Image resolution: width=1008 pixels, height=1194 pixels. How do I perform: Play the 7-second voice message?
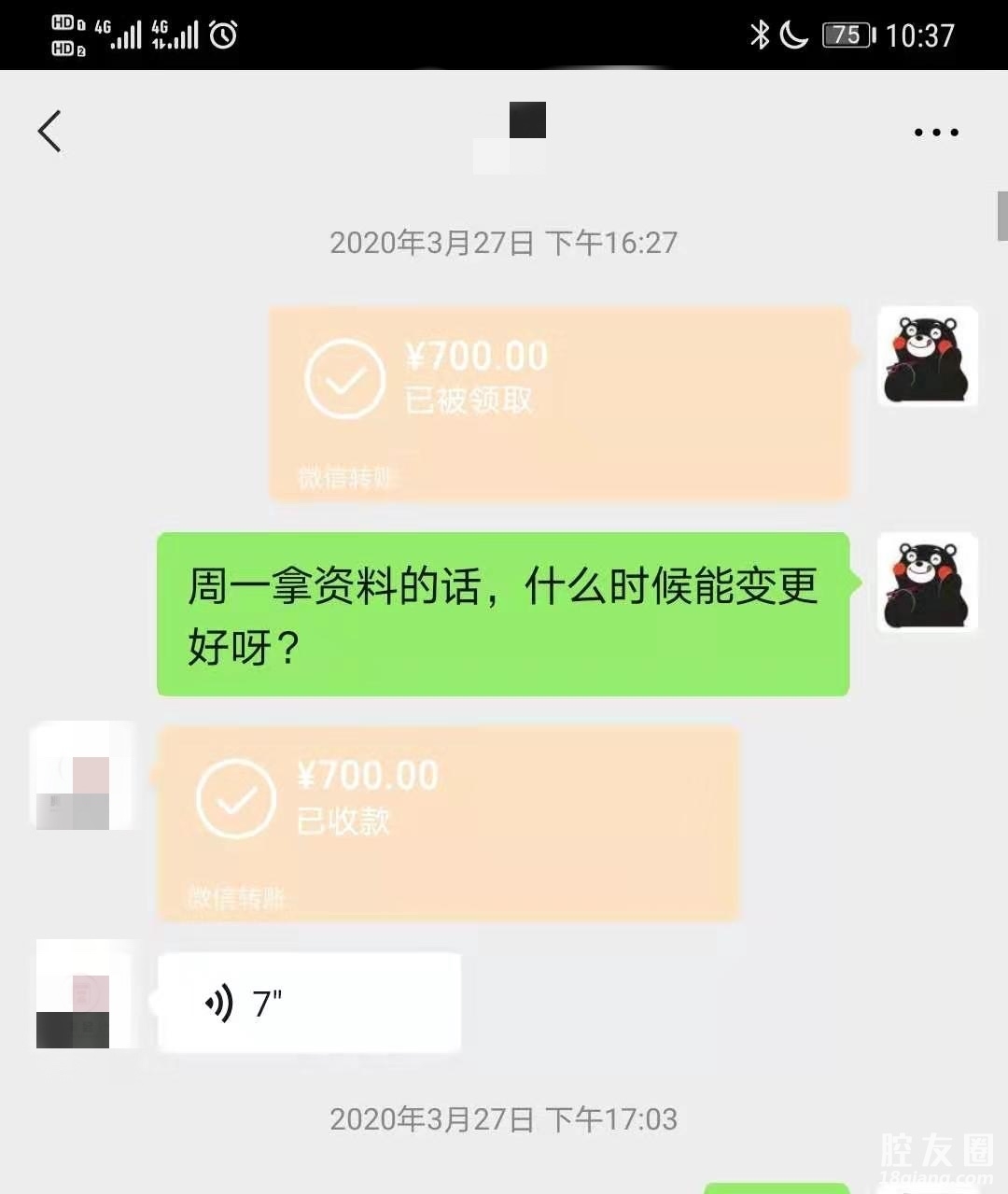tap(309, 1004)
